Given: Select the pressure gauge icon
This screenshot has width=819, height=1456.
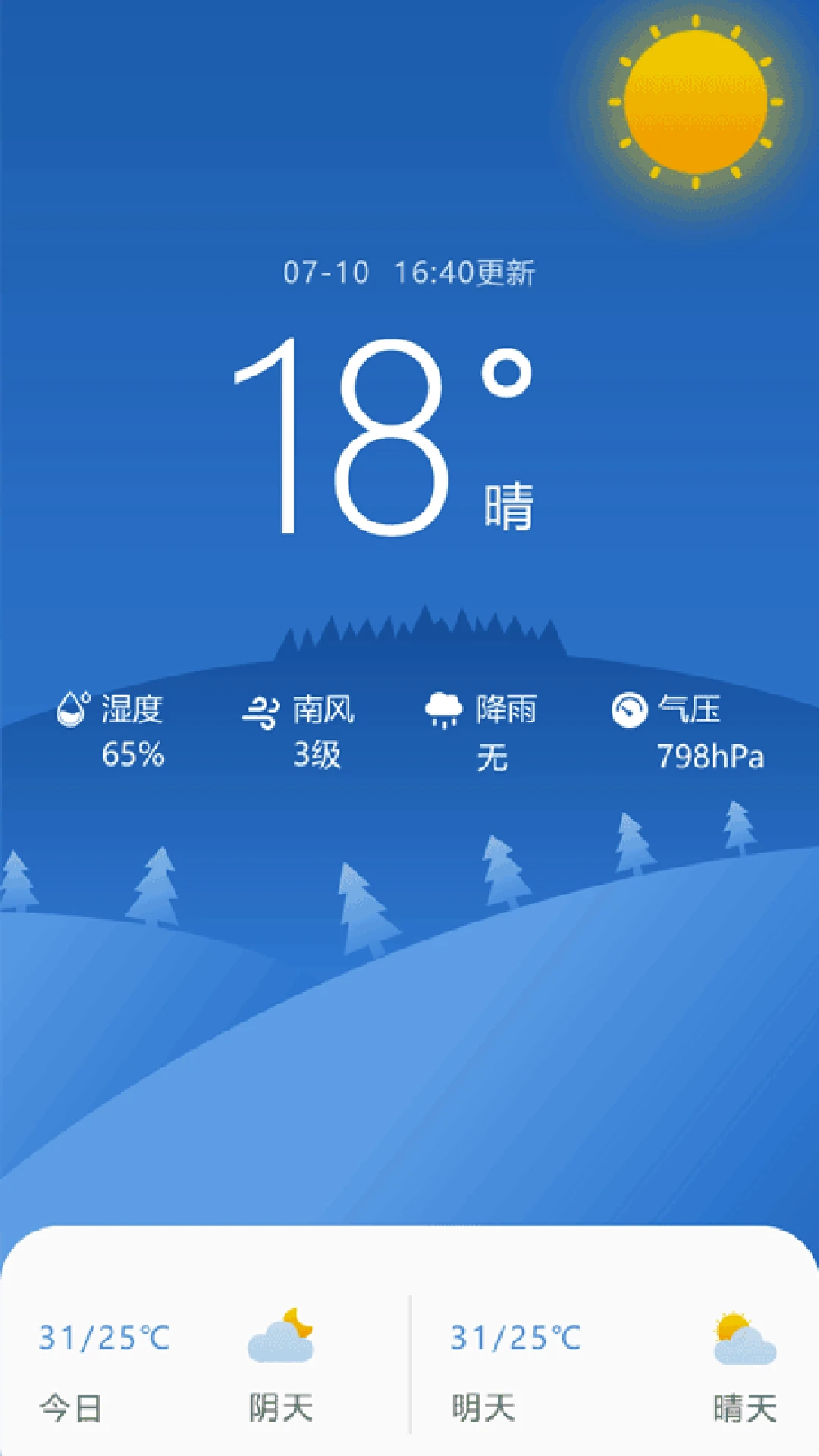Looking at the screenshot, I should pos(629,711).
